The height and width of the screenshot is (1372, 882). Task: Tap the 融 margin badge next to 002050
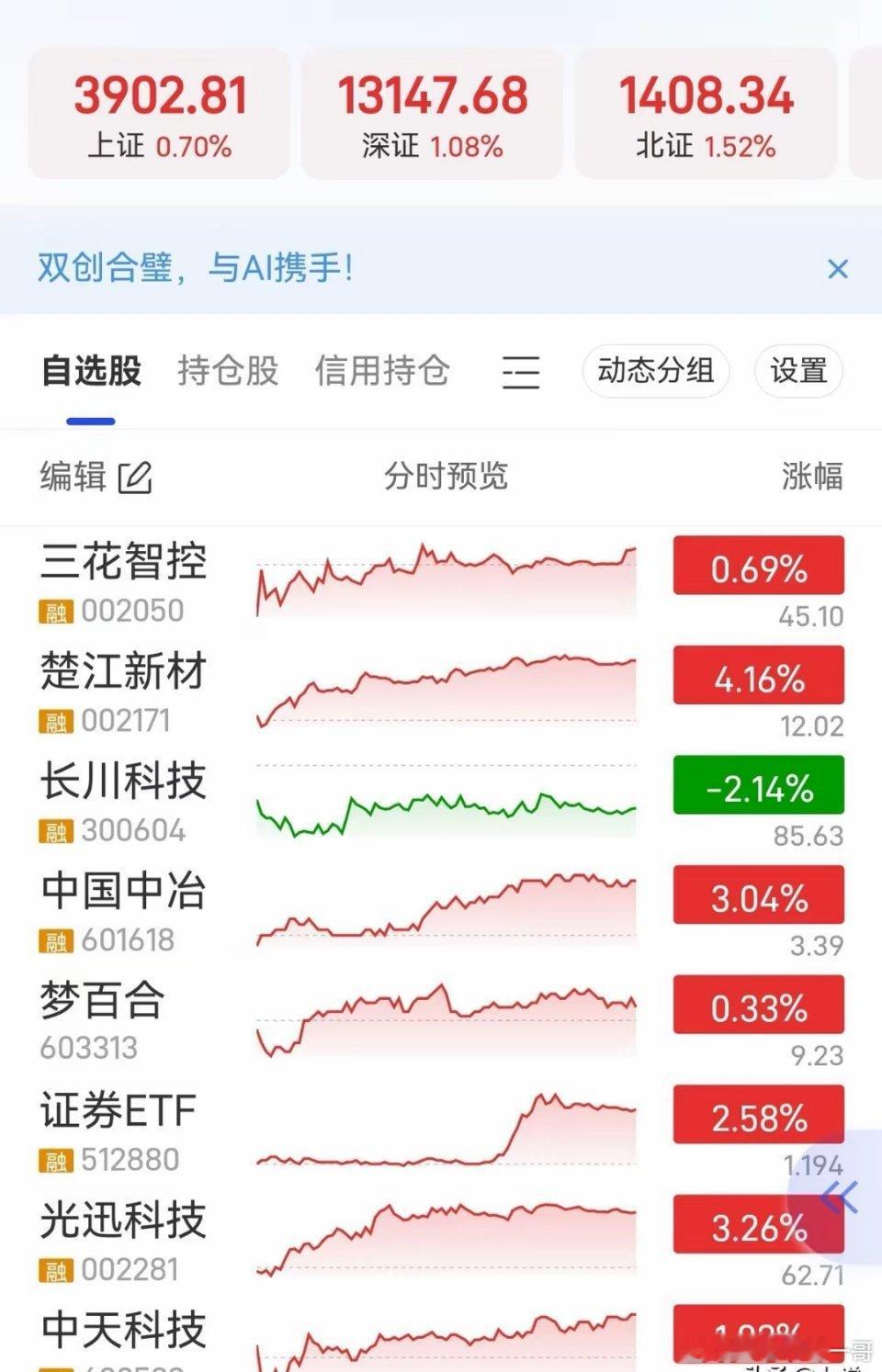[x=55, y=610]
